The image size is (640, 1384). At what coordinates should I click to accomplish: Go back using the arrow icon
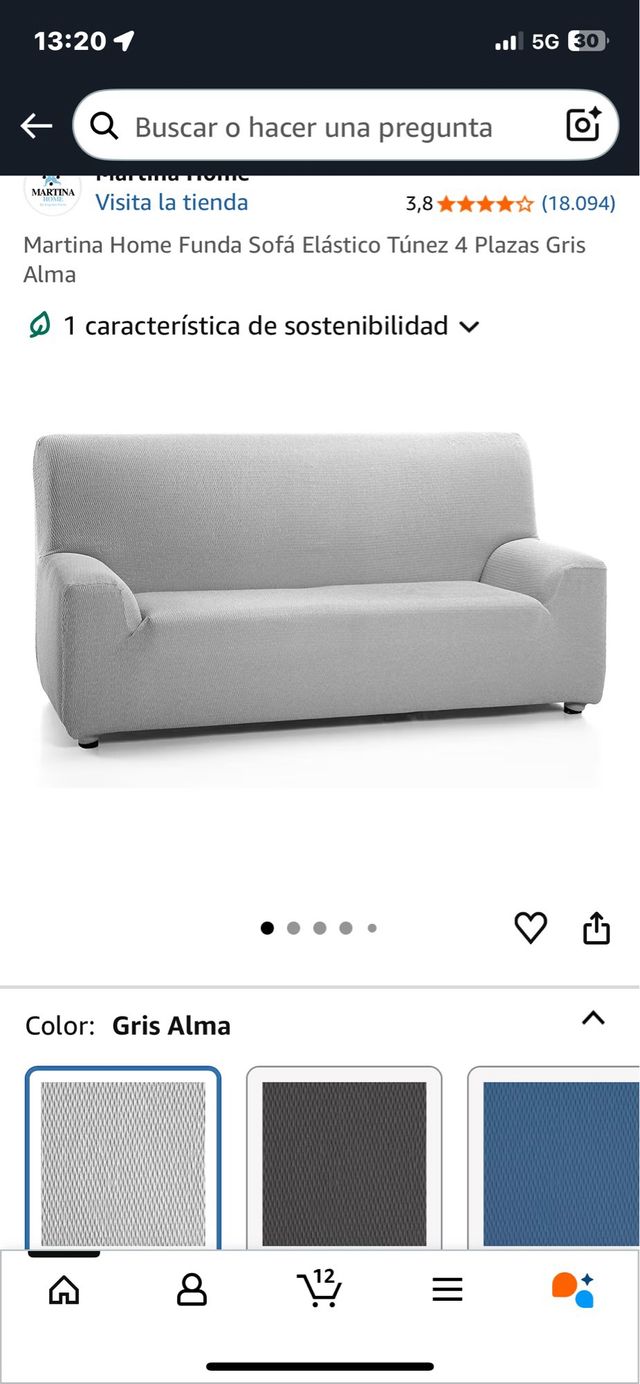(x=36, y=126)
